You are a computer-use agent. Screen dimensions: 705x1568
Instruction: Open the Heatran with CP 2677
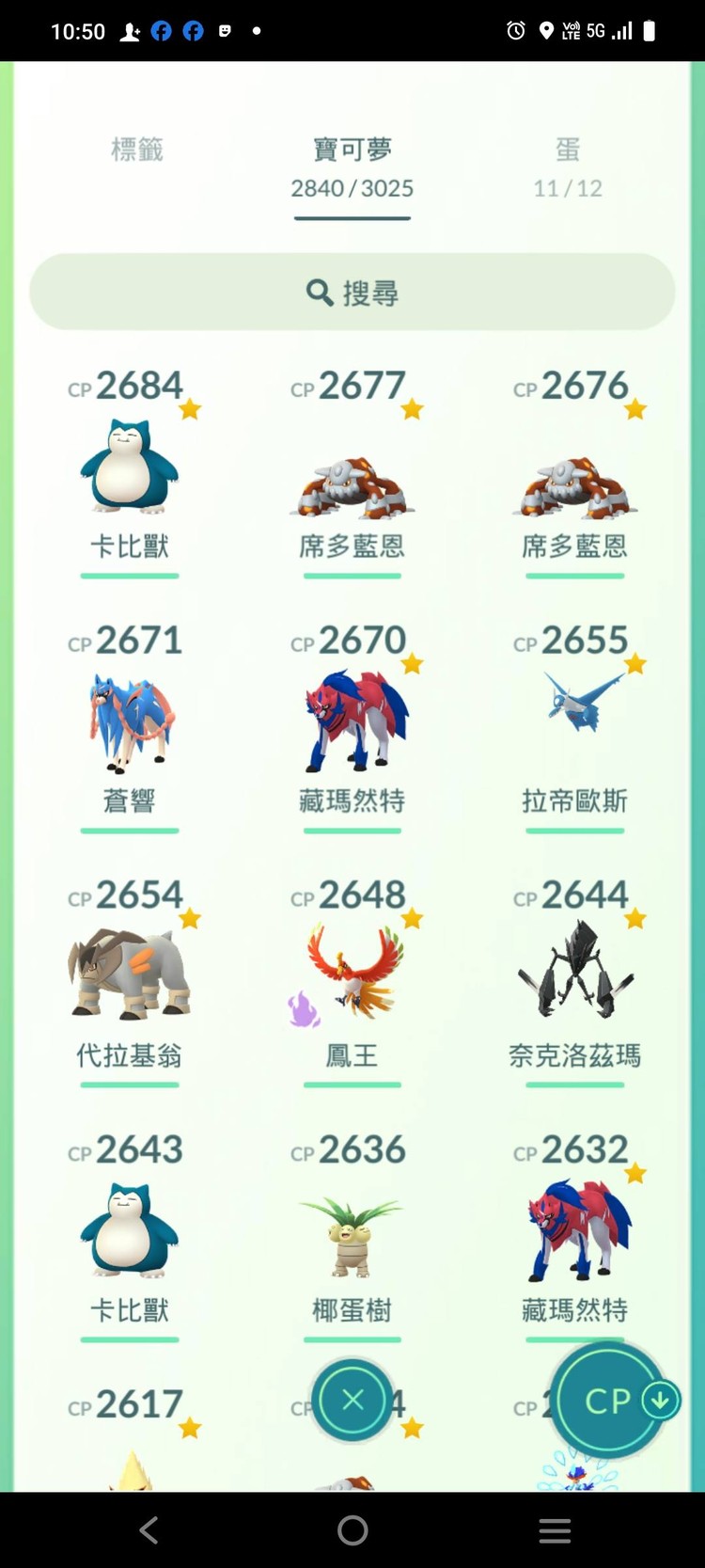click(x=352, y=484)
